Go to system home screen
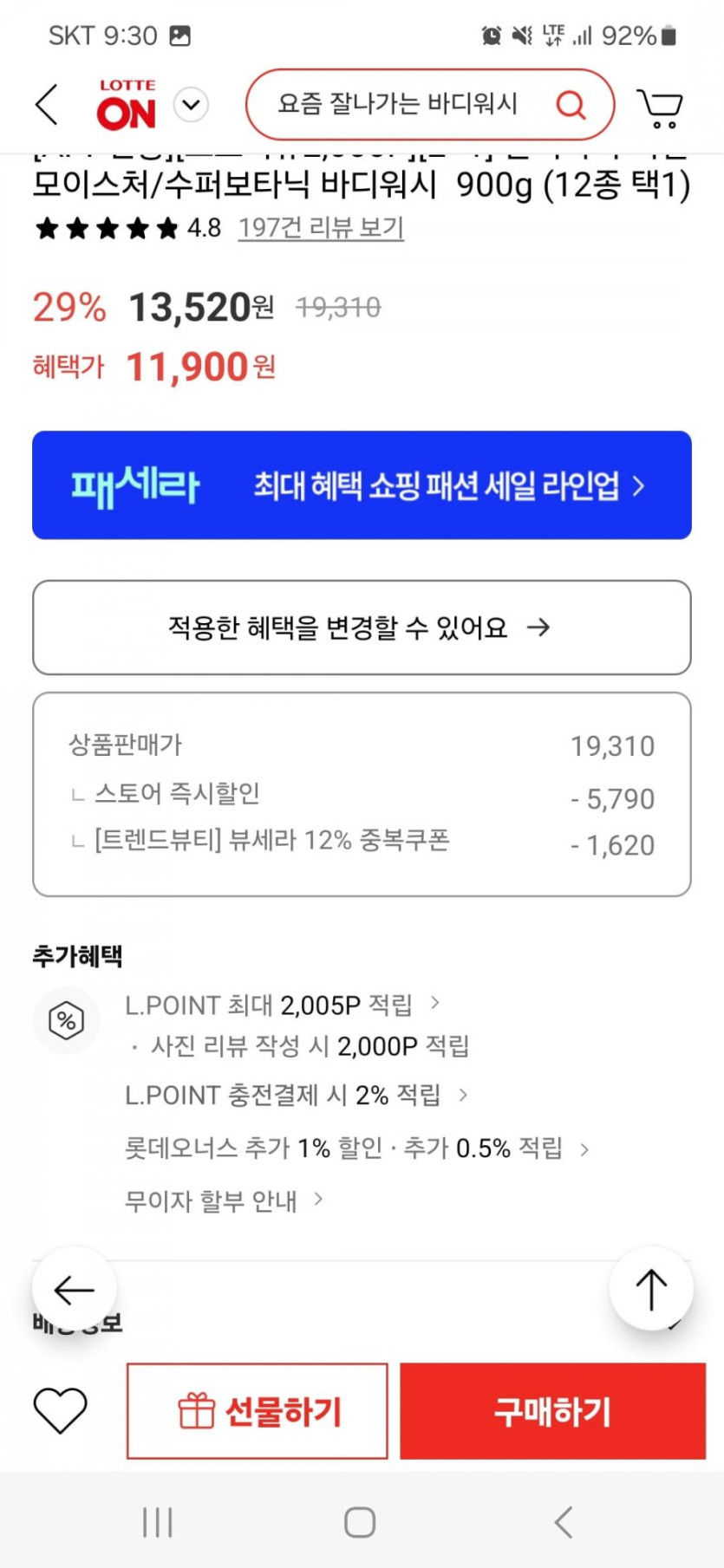Image resolution: width=724 pixels, height=1568 pixels. tap(360, 1522)
